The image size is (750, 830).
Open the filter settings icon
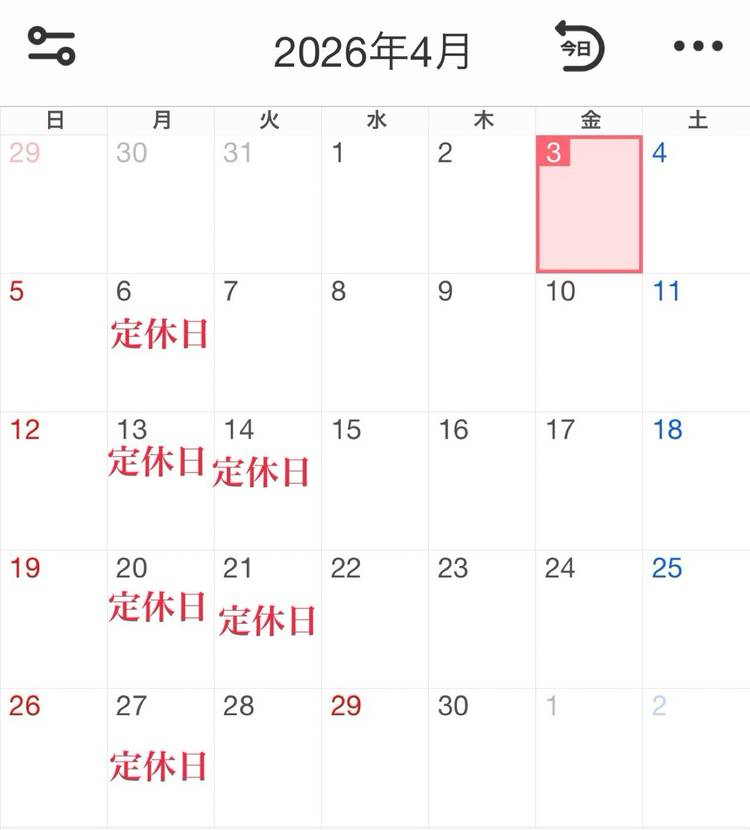point(51,47)
